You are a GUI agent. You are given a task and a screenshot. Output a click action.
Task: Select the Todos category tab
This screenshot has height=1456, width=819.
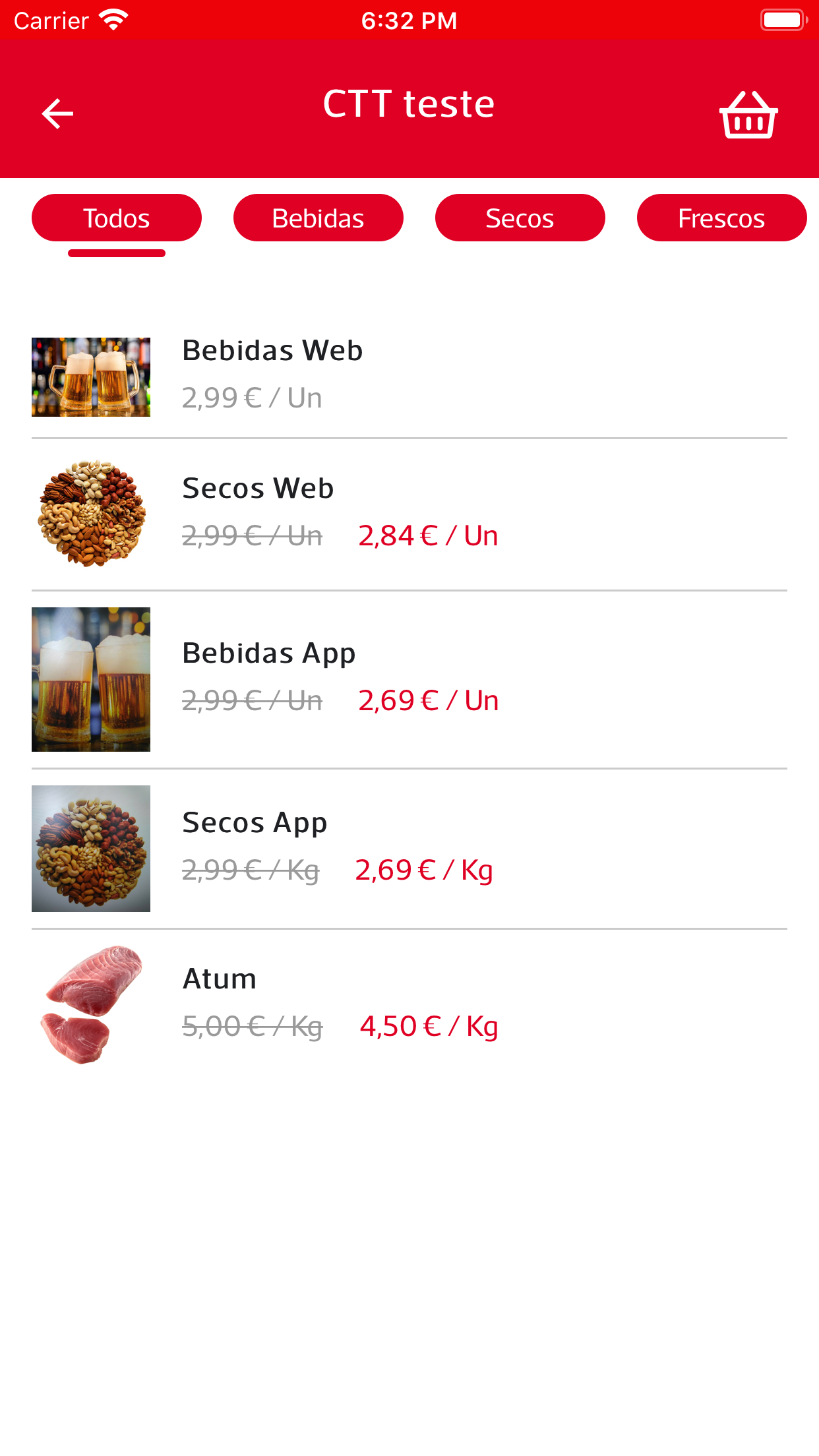coord(117,218)
